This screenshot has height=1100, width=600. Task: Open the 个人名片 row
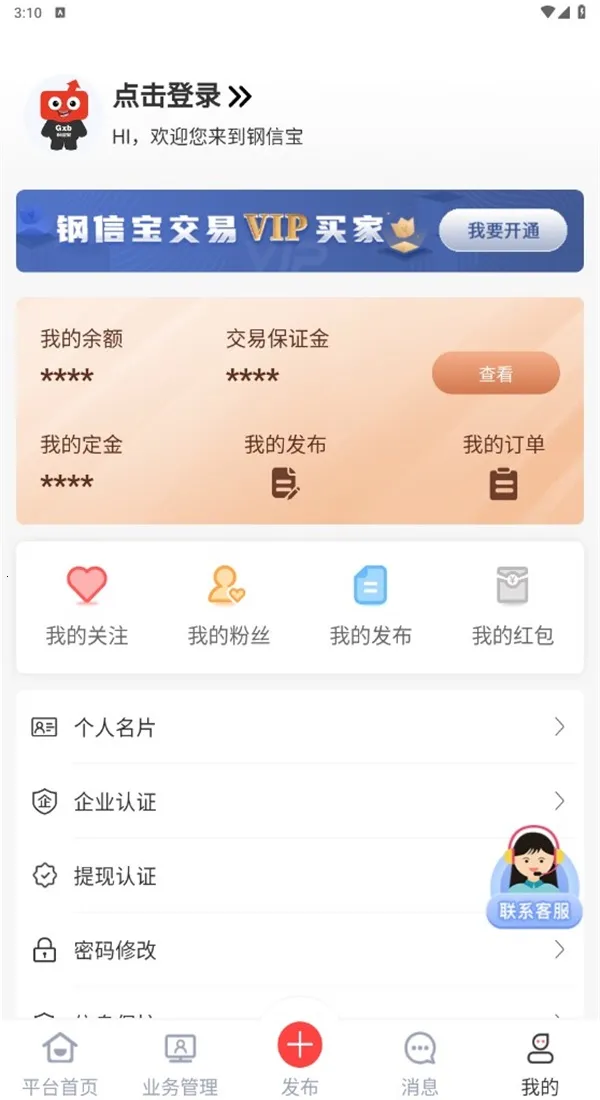tap(298, 727)
